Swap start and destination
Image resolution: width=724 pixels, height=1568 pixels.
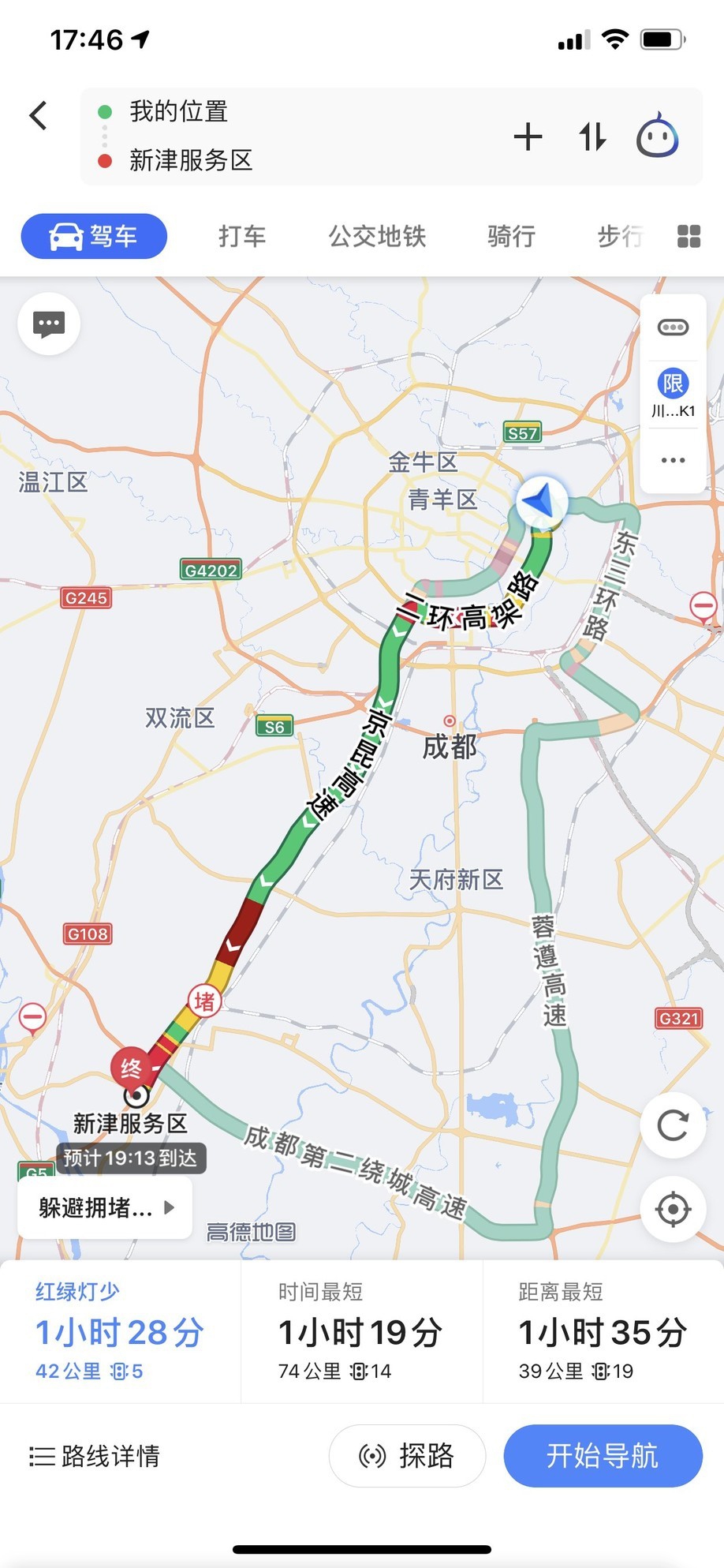click(x=592, y=137)
